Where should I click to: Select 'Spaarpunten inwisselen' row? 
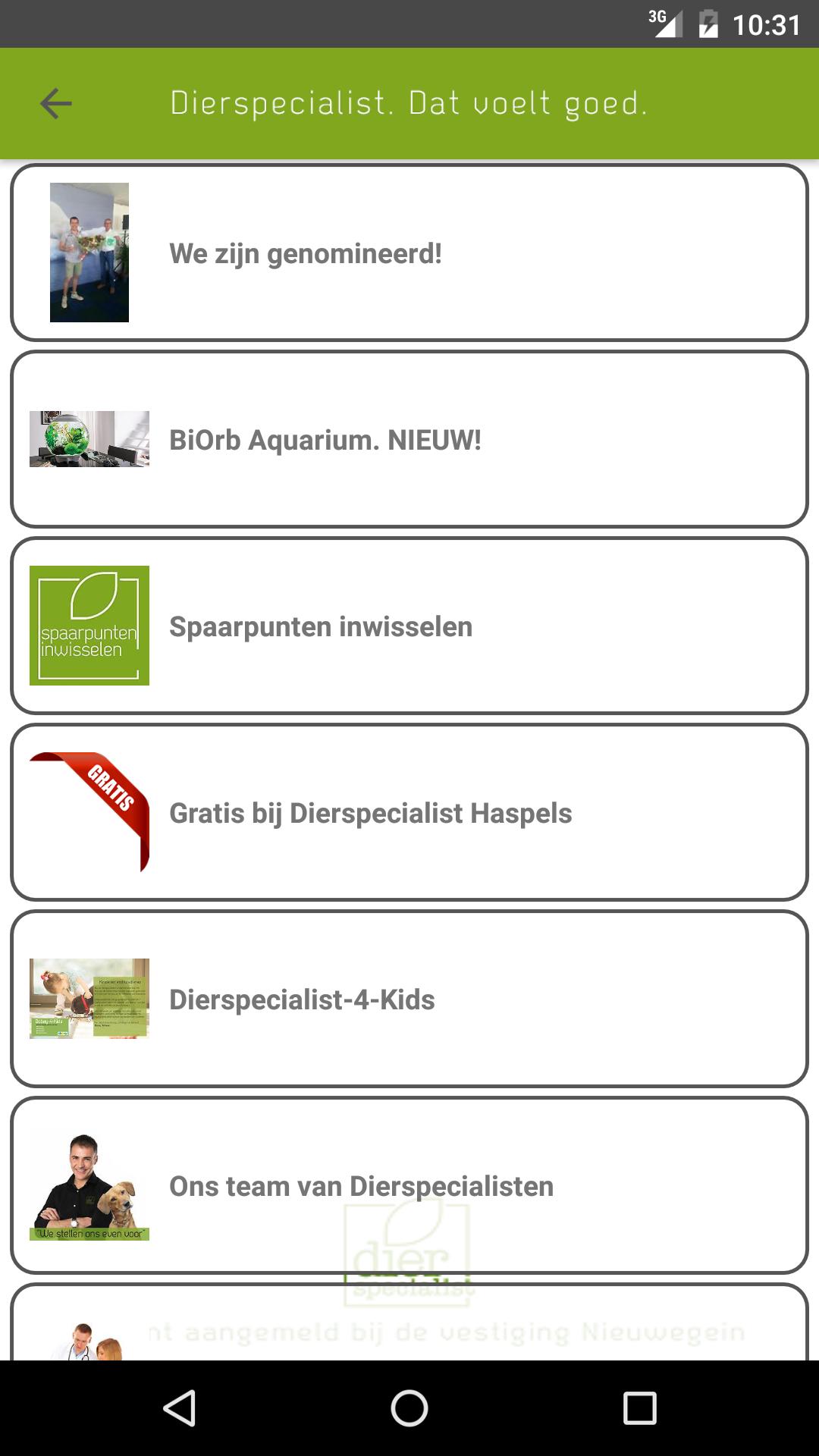[409, 626]
